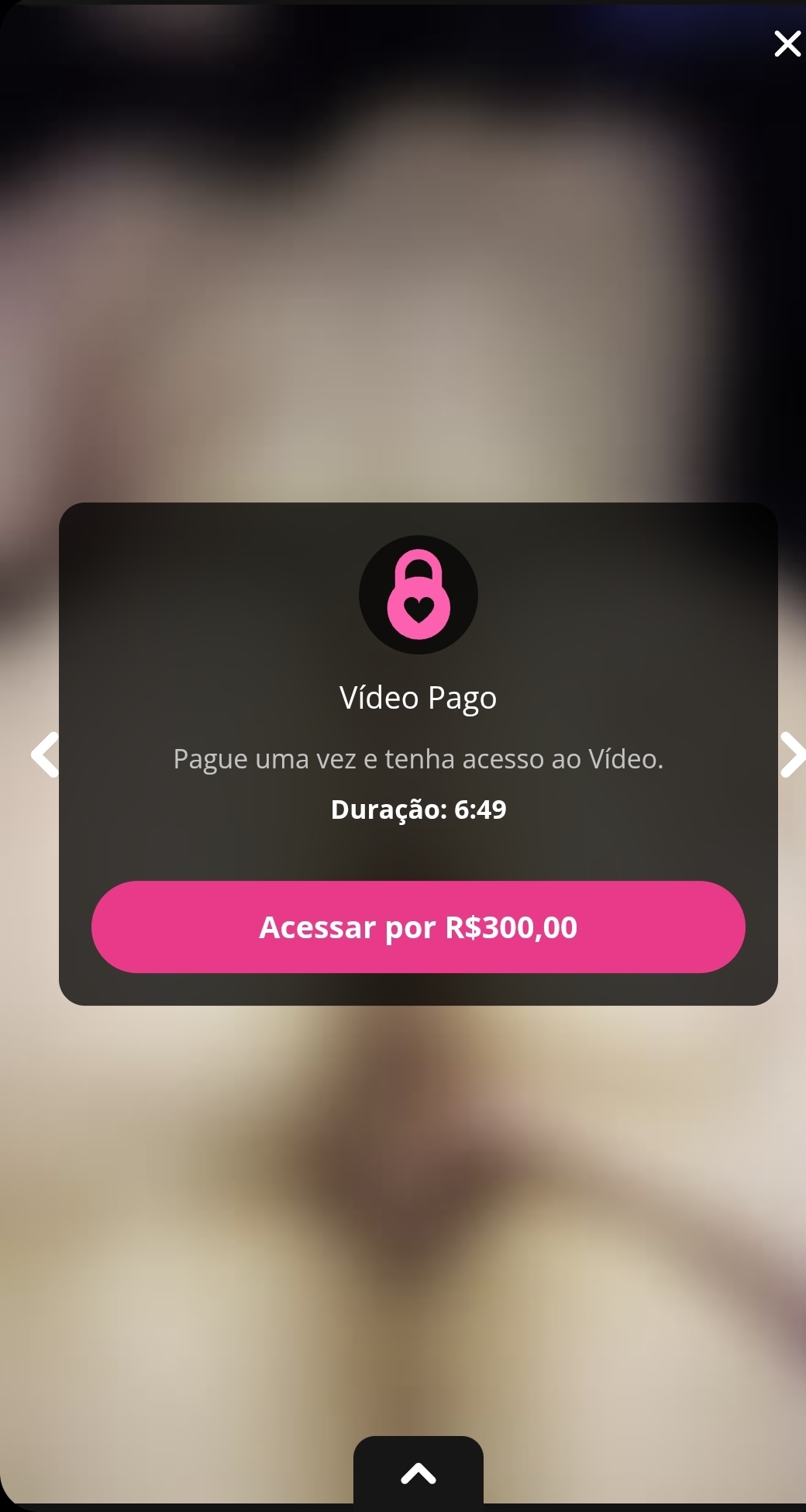Click Acessar por R$300,00 to purchase
This screenshot has width=806, height=1512.
[x=418, y=927]
